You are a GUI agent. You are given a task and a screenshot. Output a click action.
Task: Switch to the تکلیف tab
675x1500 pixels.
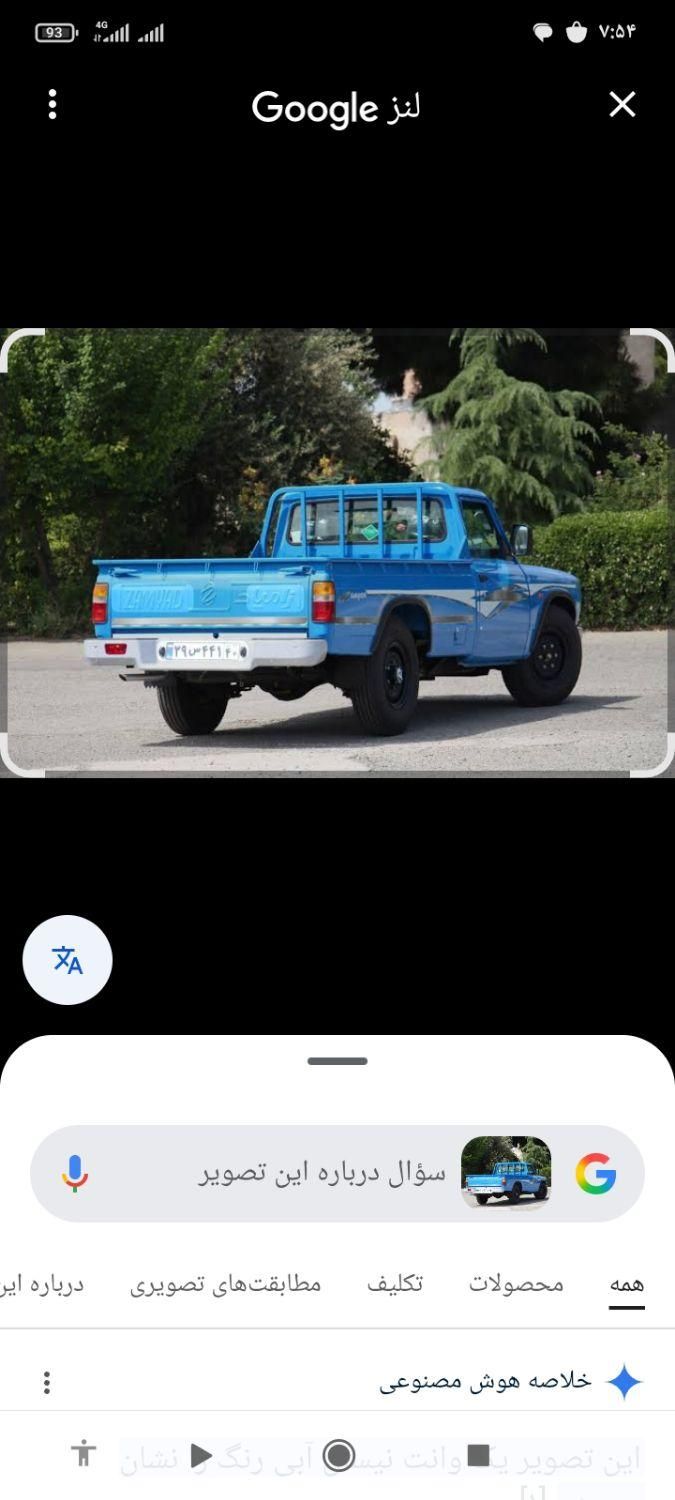tap(394, 1284)
